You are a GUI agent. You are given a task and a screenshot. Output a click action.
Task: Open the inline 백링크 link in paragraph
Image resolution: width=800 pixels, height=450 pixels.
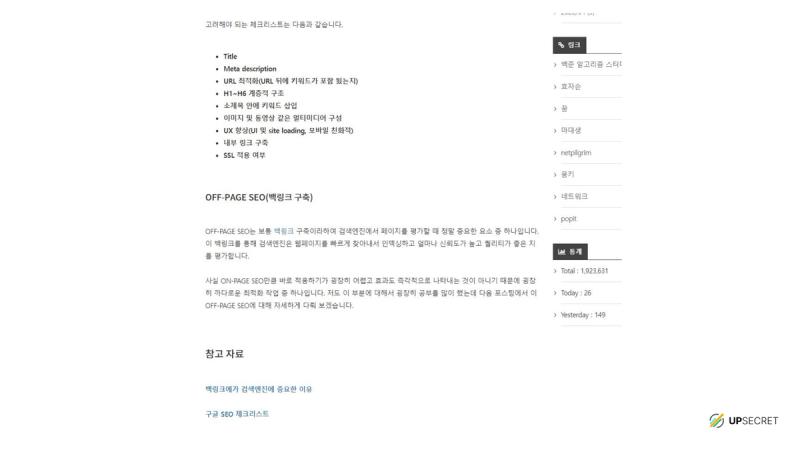tap(284, 230)
